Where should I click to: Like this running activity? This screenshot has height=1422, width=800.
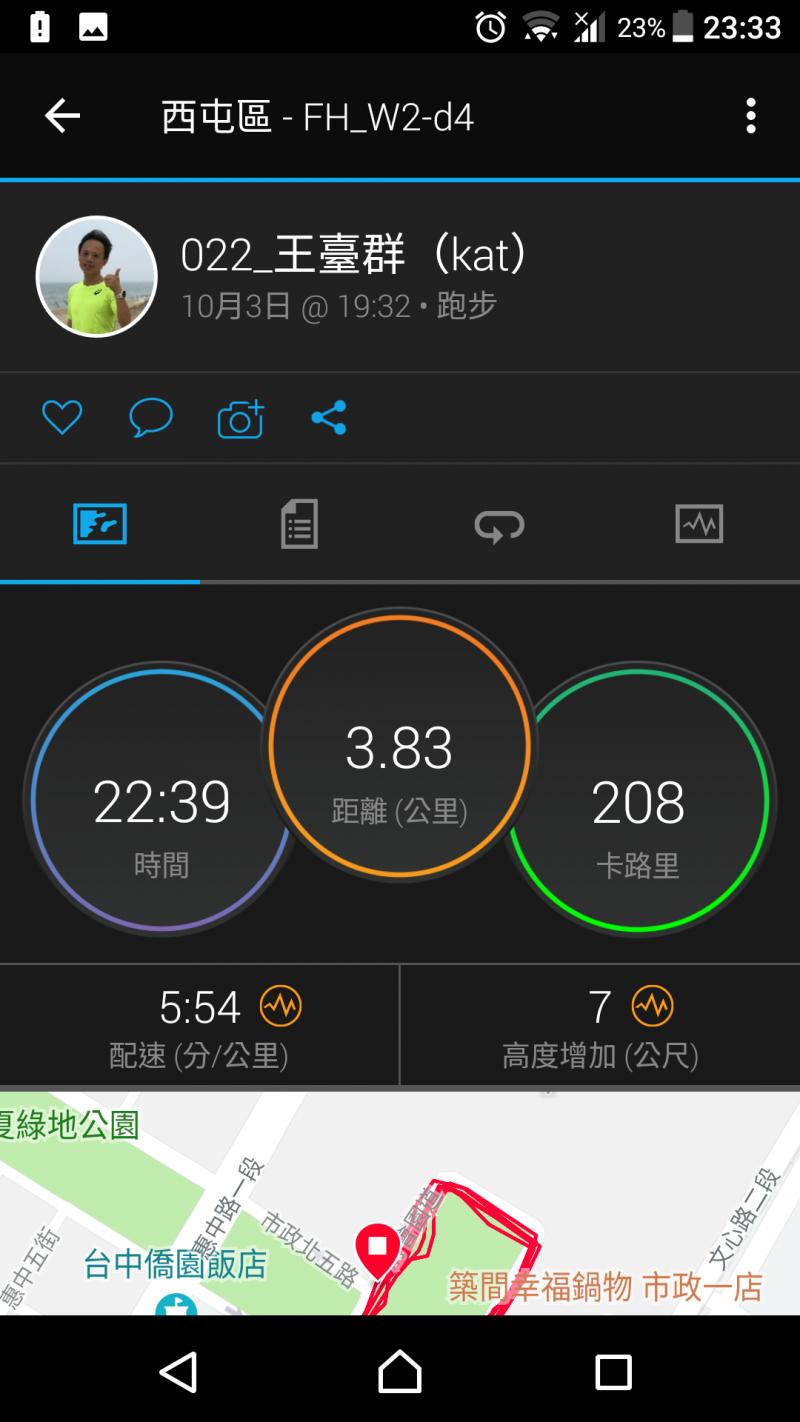coord(62,417)
